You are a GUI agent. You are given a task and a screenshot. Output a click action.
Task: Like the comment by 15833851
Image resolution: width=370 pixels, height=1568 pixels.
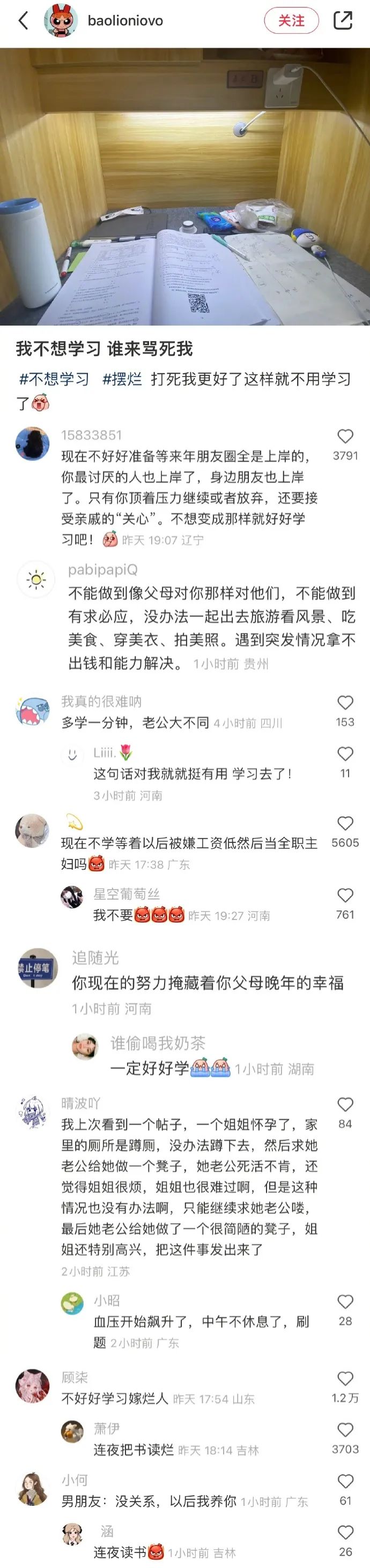click(x=345, y=436)
